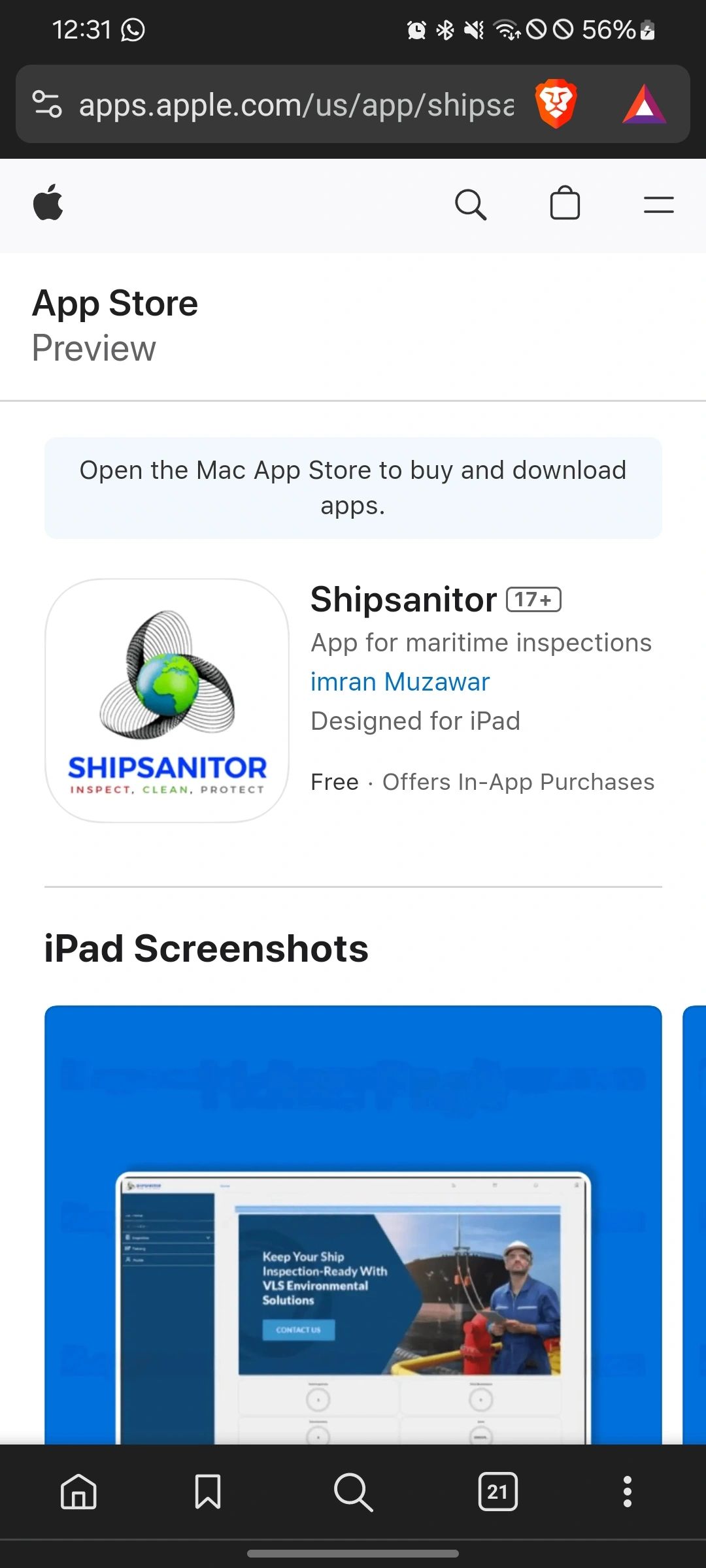Open site settings icon in address bar

pos(47,105)
